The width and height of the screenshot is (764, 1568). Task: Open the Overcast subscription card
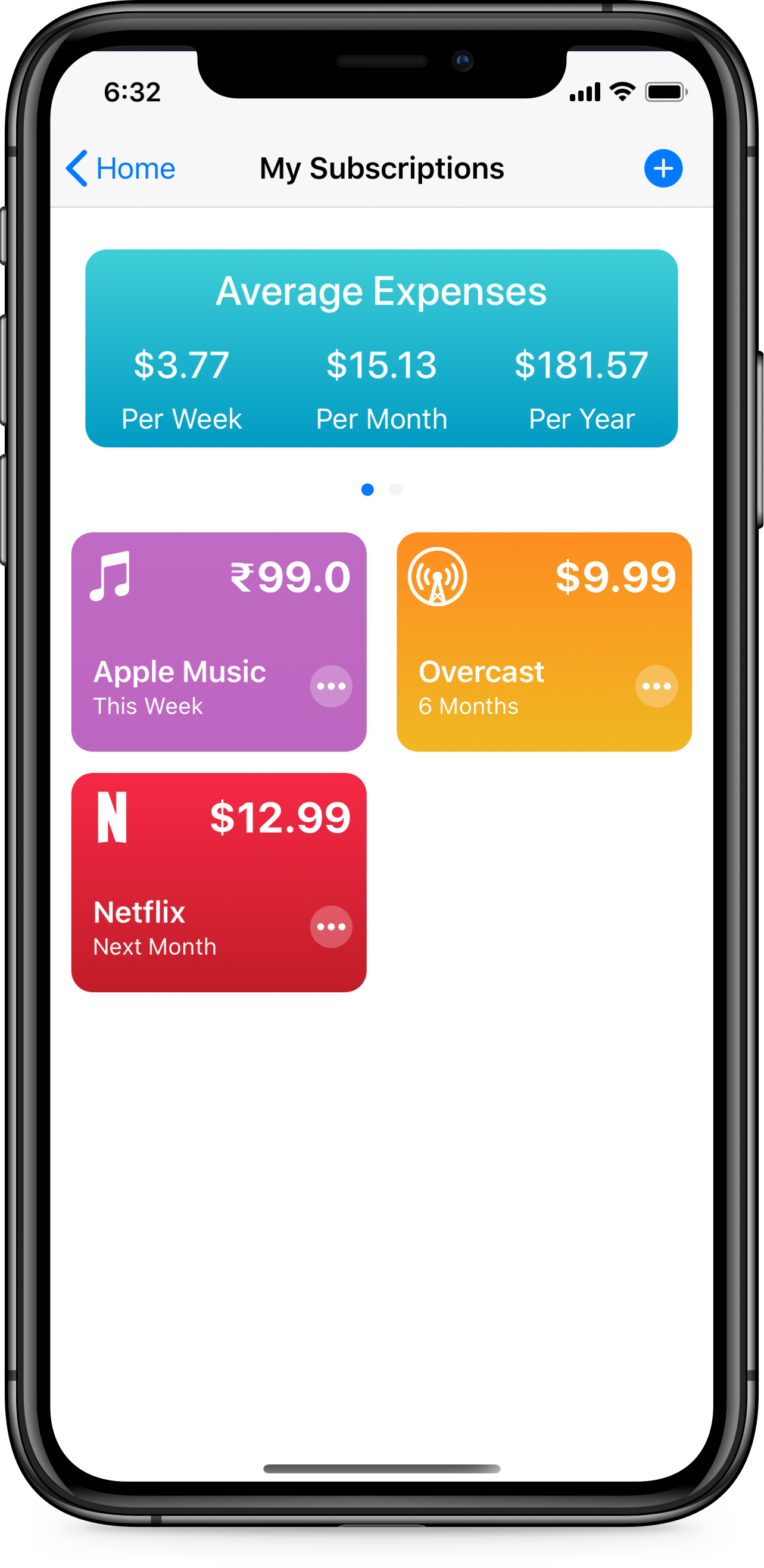click(x=544, y=641)
